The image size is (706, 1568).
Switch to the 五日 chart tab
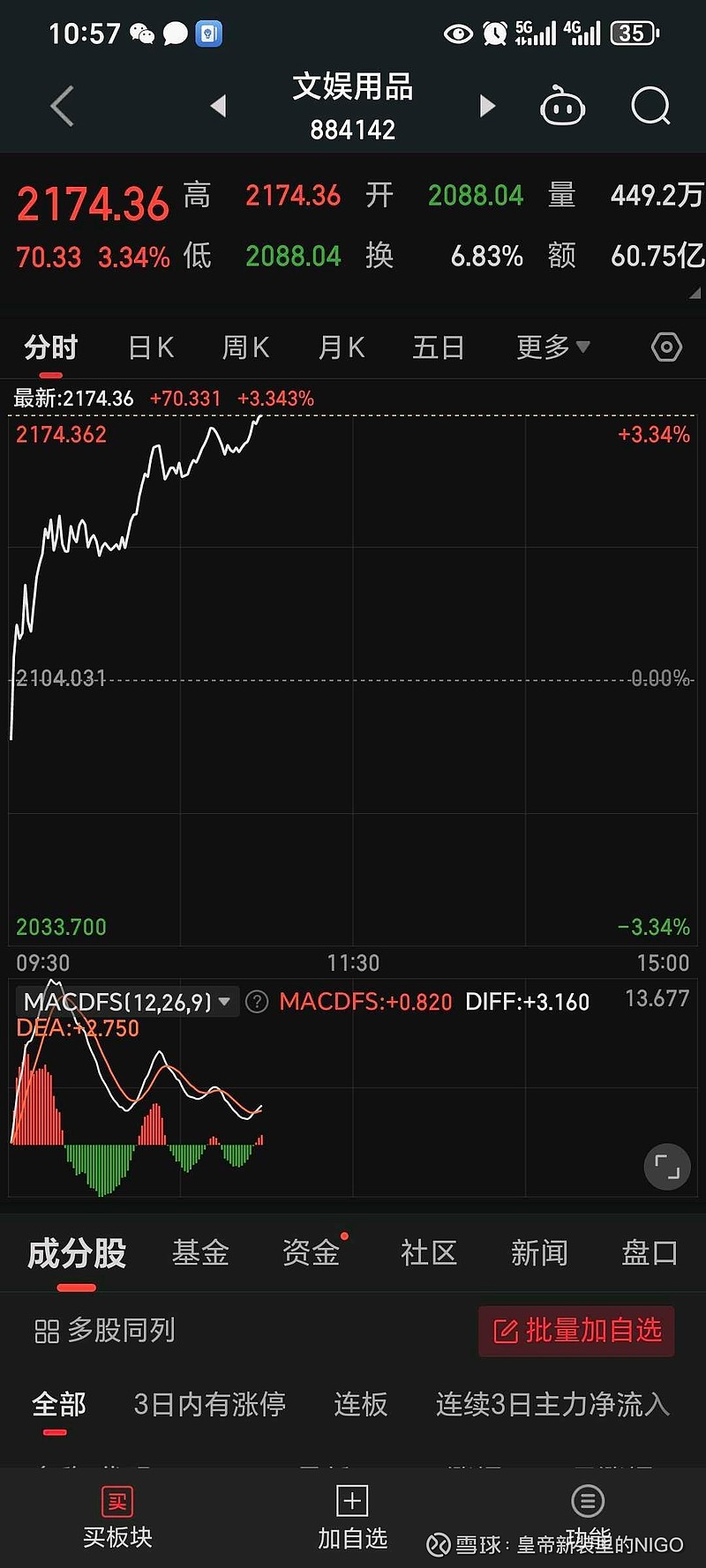(x=439, y=347)
